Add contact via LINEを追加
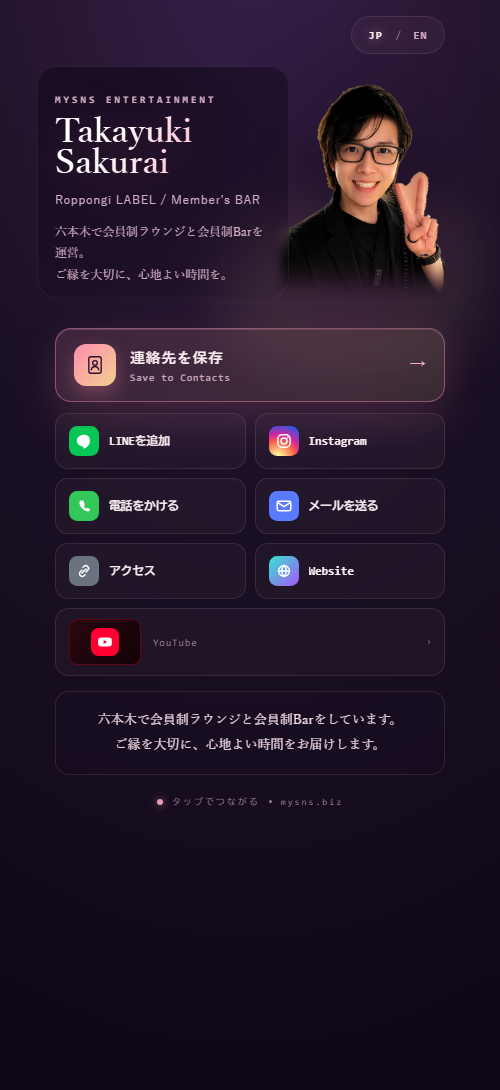Image resolution: width=500 pixels, height=1090 pixels. pos(150,441)
